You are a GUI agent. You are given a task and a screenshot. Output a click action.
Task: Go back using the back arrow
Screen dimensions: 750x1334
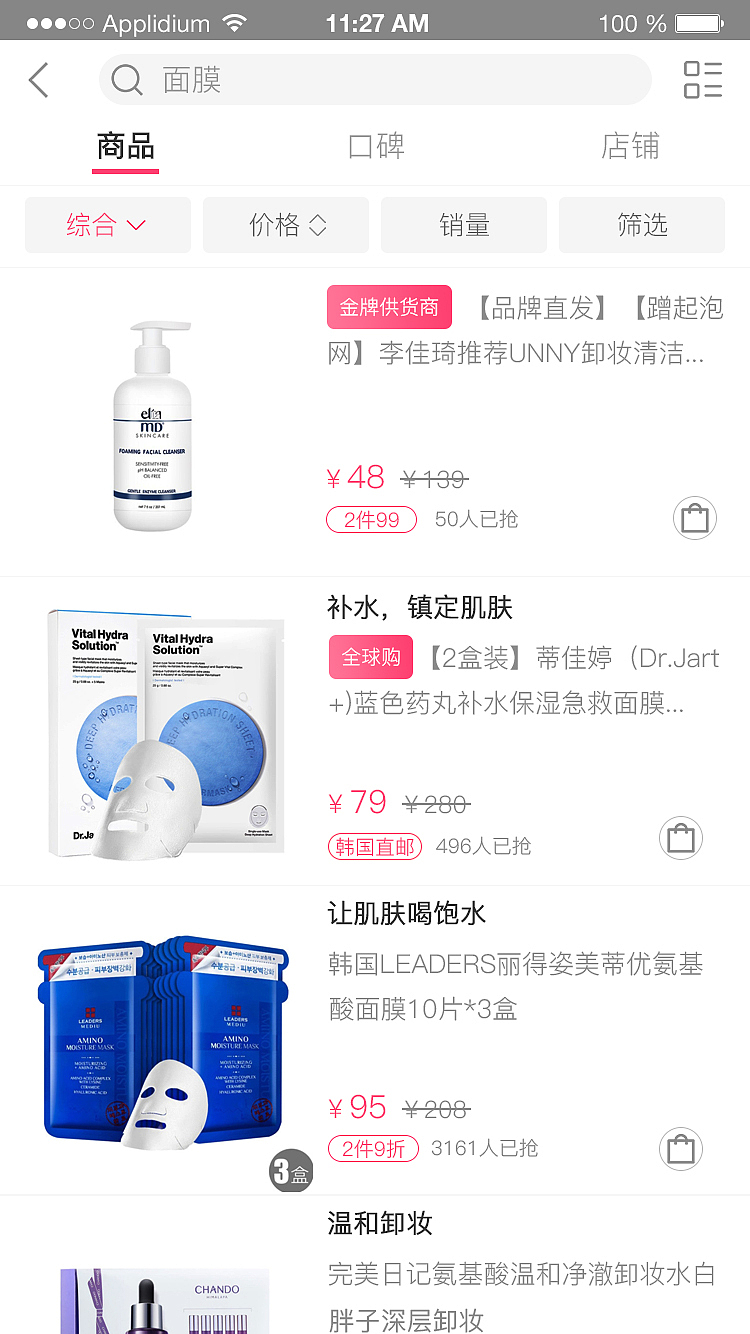pos(39,80)
